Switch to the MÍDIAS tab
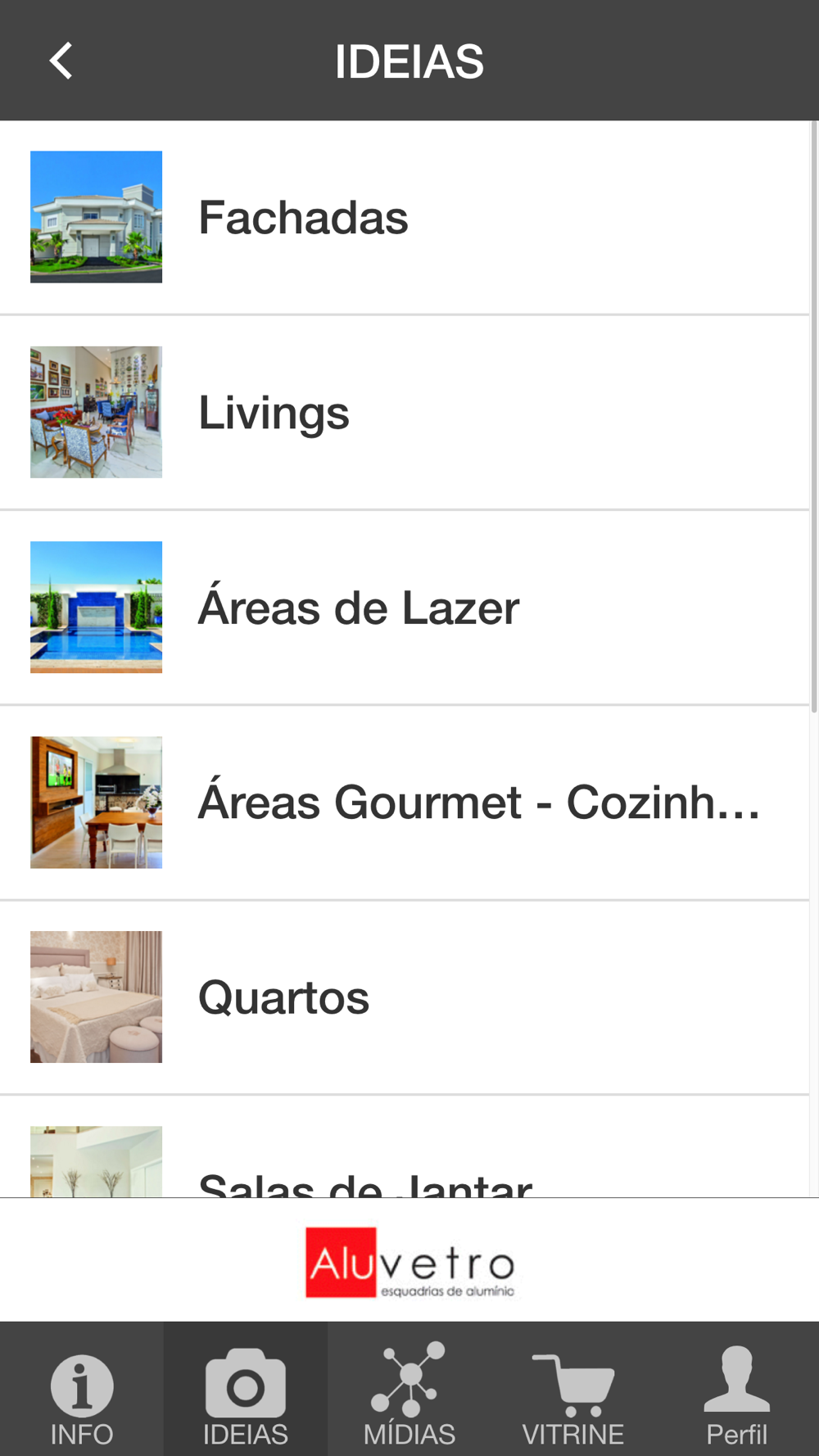The height and width of the screenshot is (1456, 819). click(x=409, y=1389)
